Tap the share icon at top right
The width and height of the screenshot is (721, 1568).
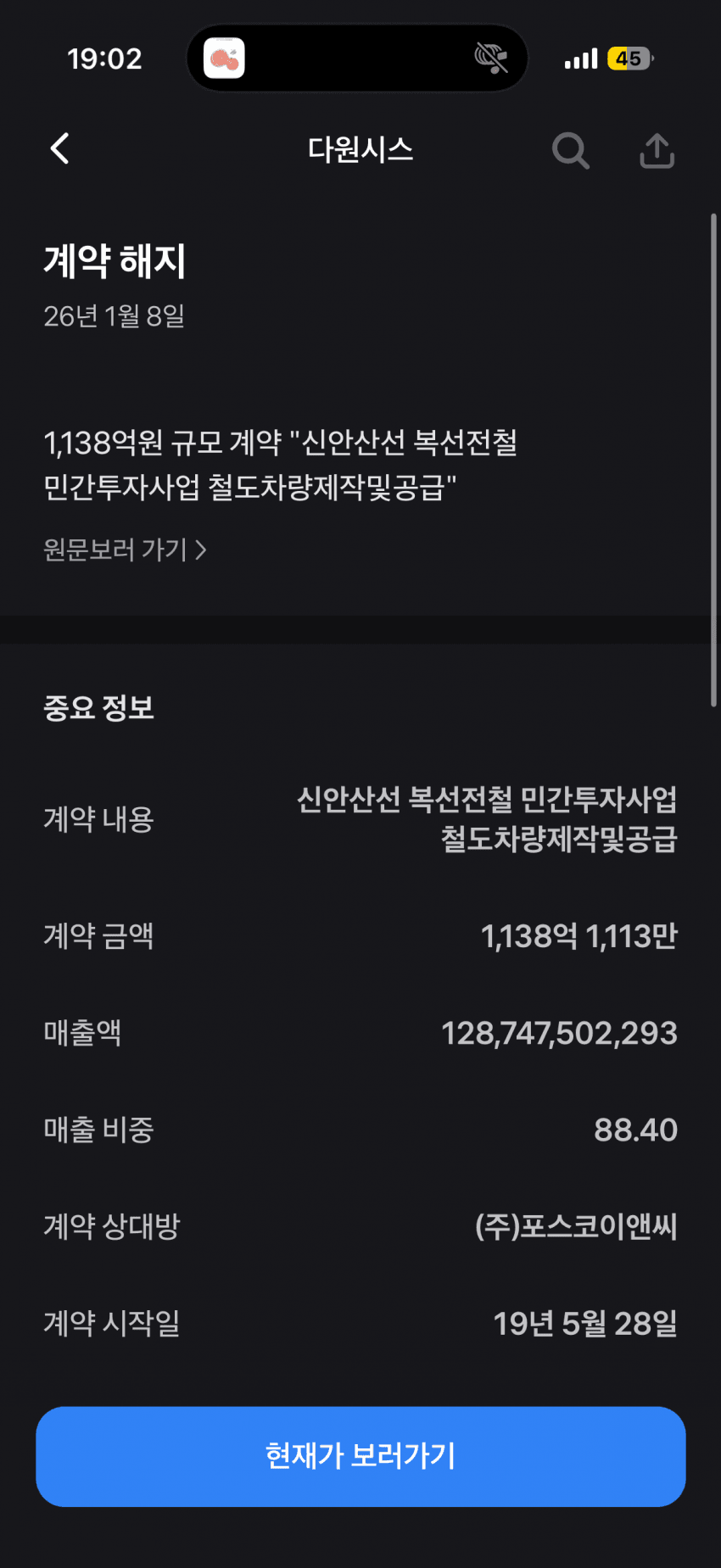point(657,149)
